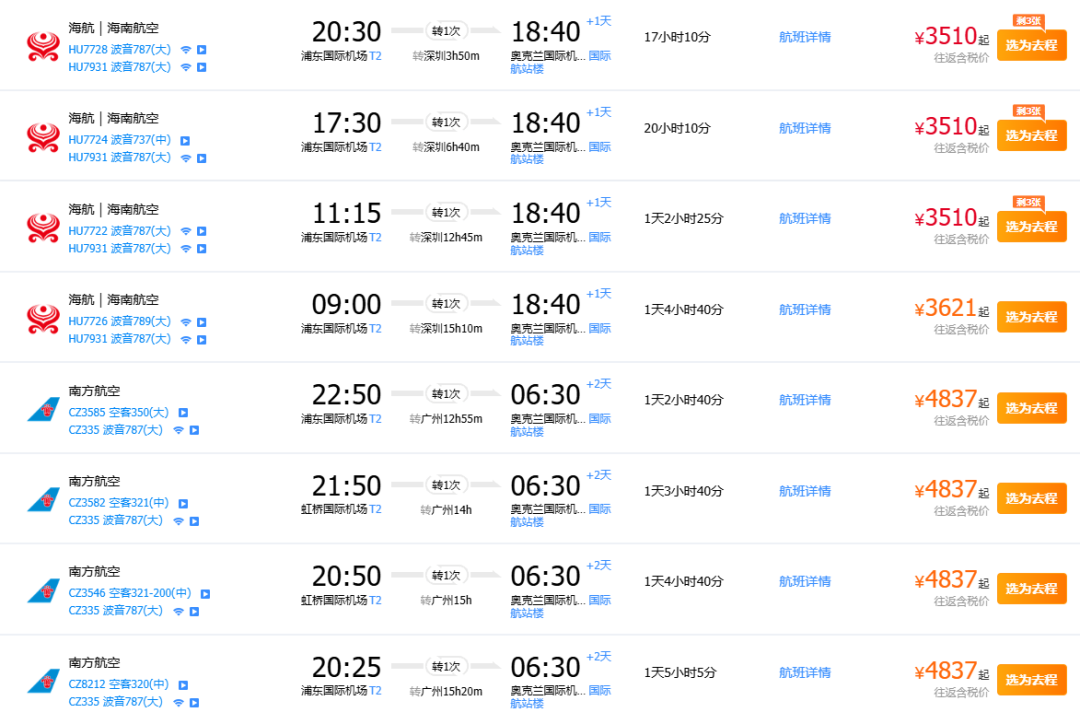View 航班详情 for the 09:00 flight
The width and height of the screenshot is (1080, 724).
[804, 310]
